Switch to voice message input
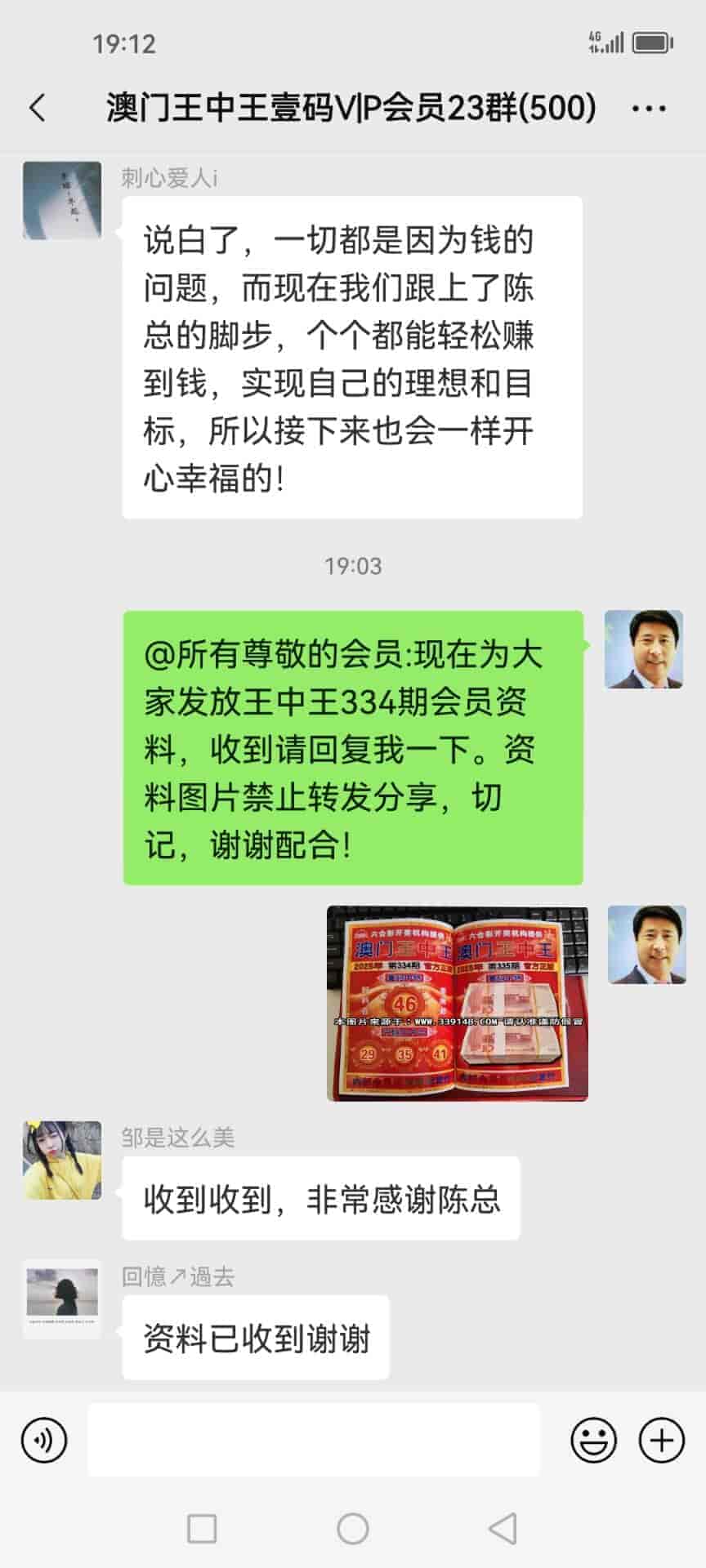 [44, 1440]
